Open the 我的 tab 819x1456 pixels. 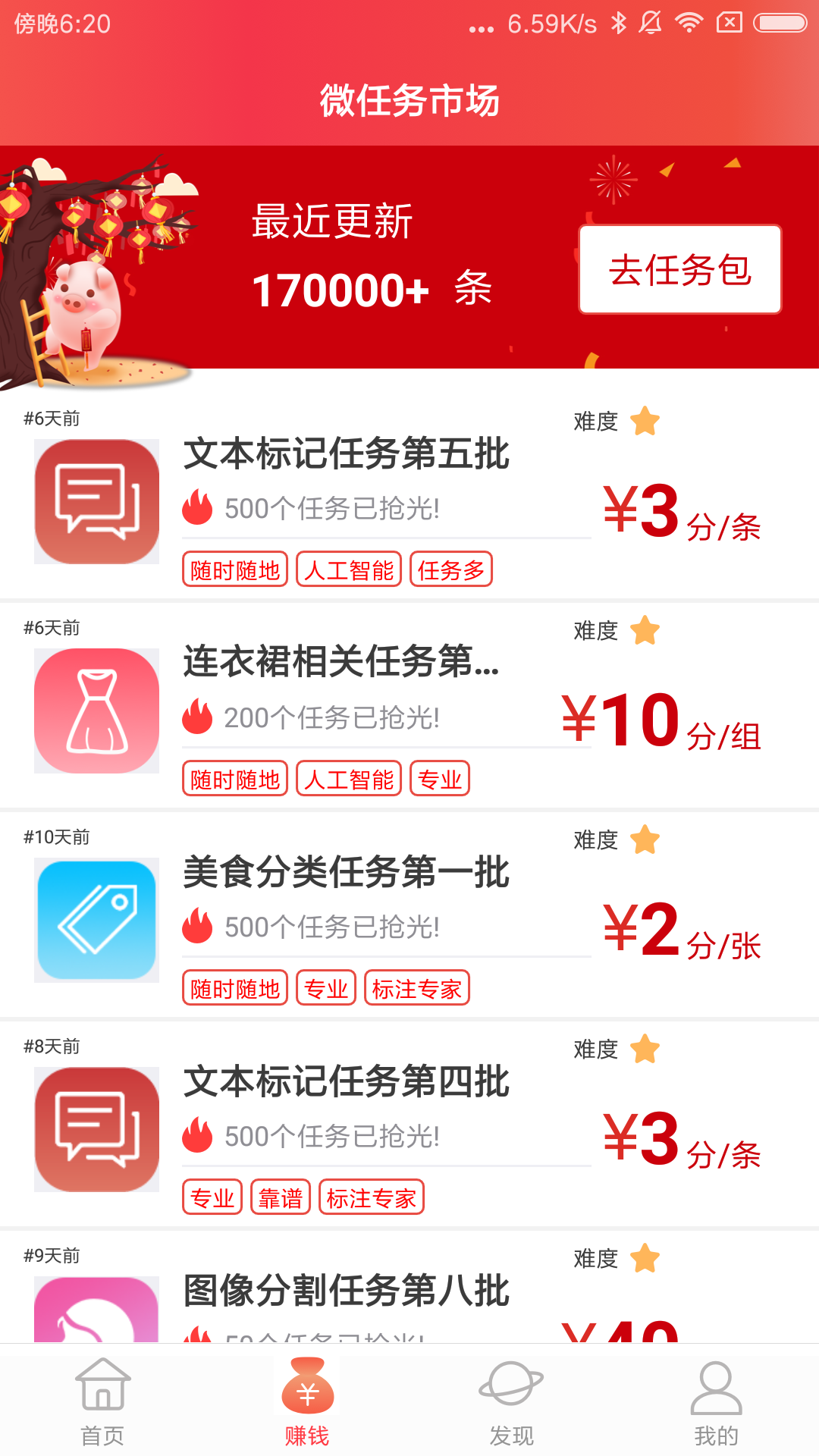coord(716,1401)
